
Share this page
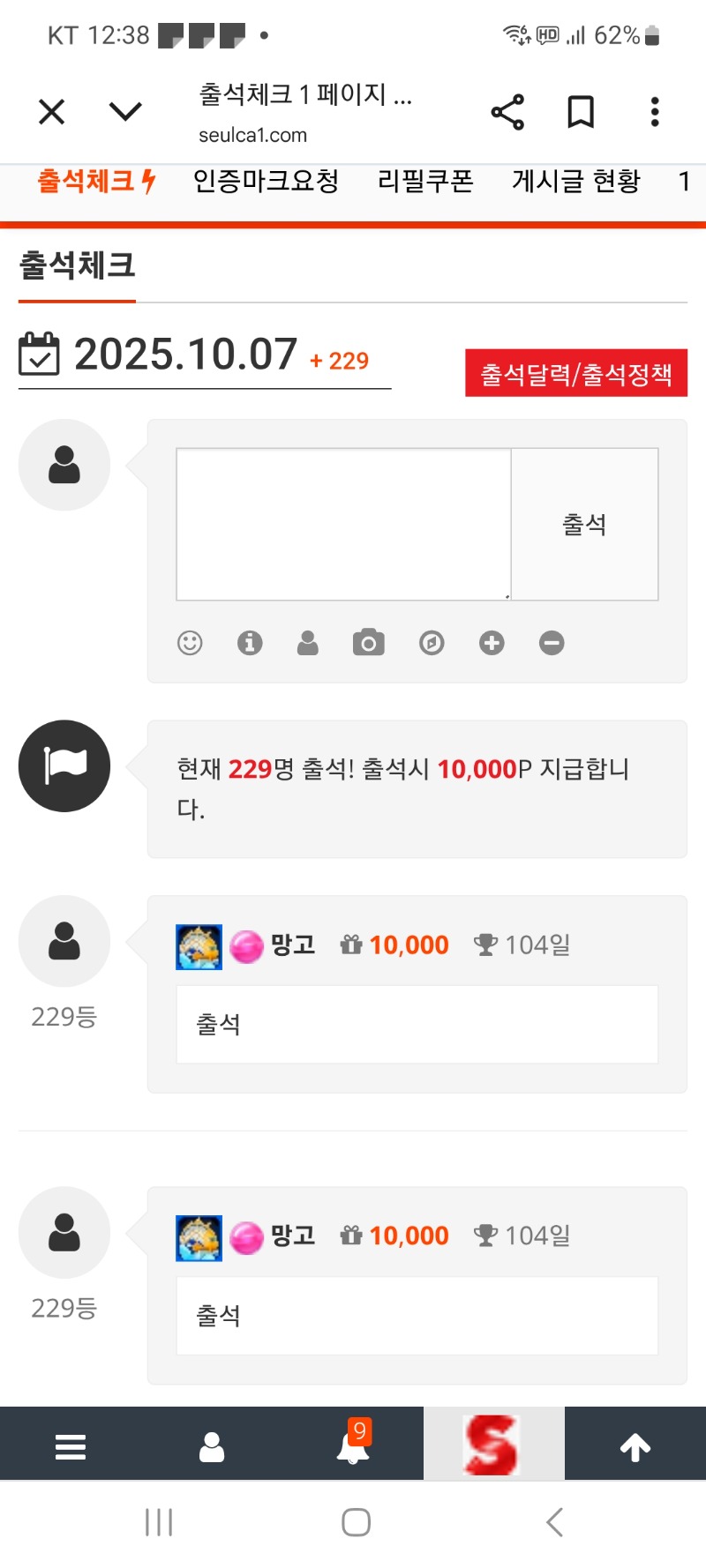(x=507, y=112)
